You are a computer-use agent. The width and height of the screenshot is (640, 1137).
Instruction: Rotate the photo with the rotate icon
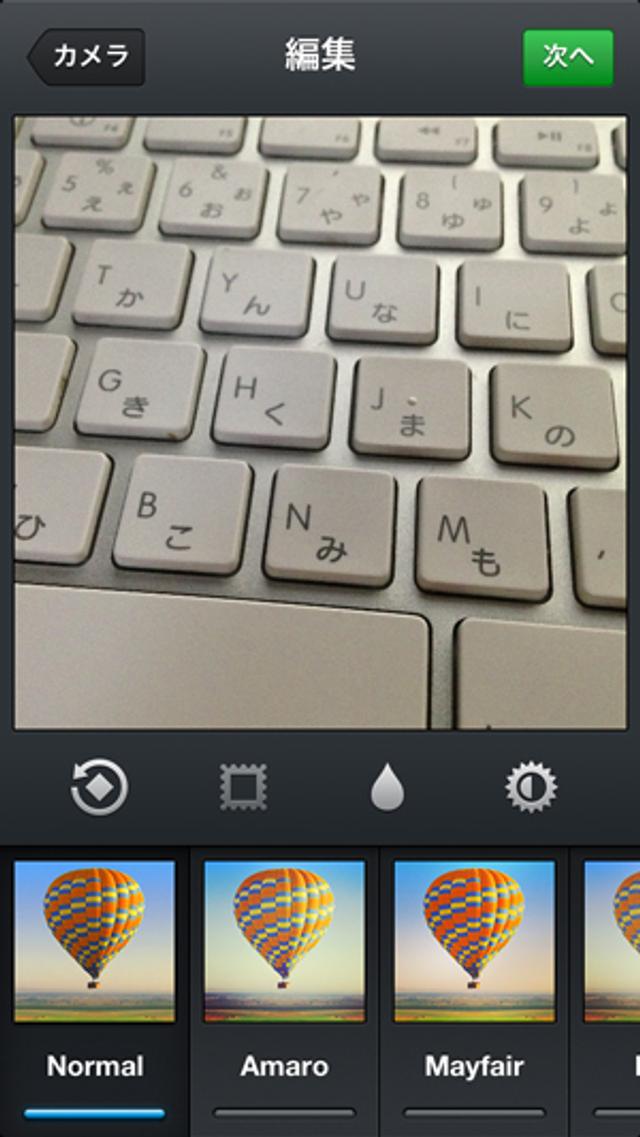(x=99, y=788)
